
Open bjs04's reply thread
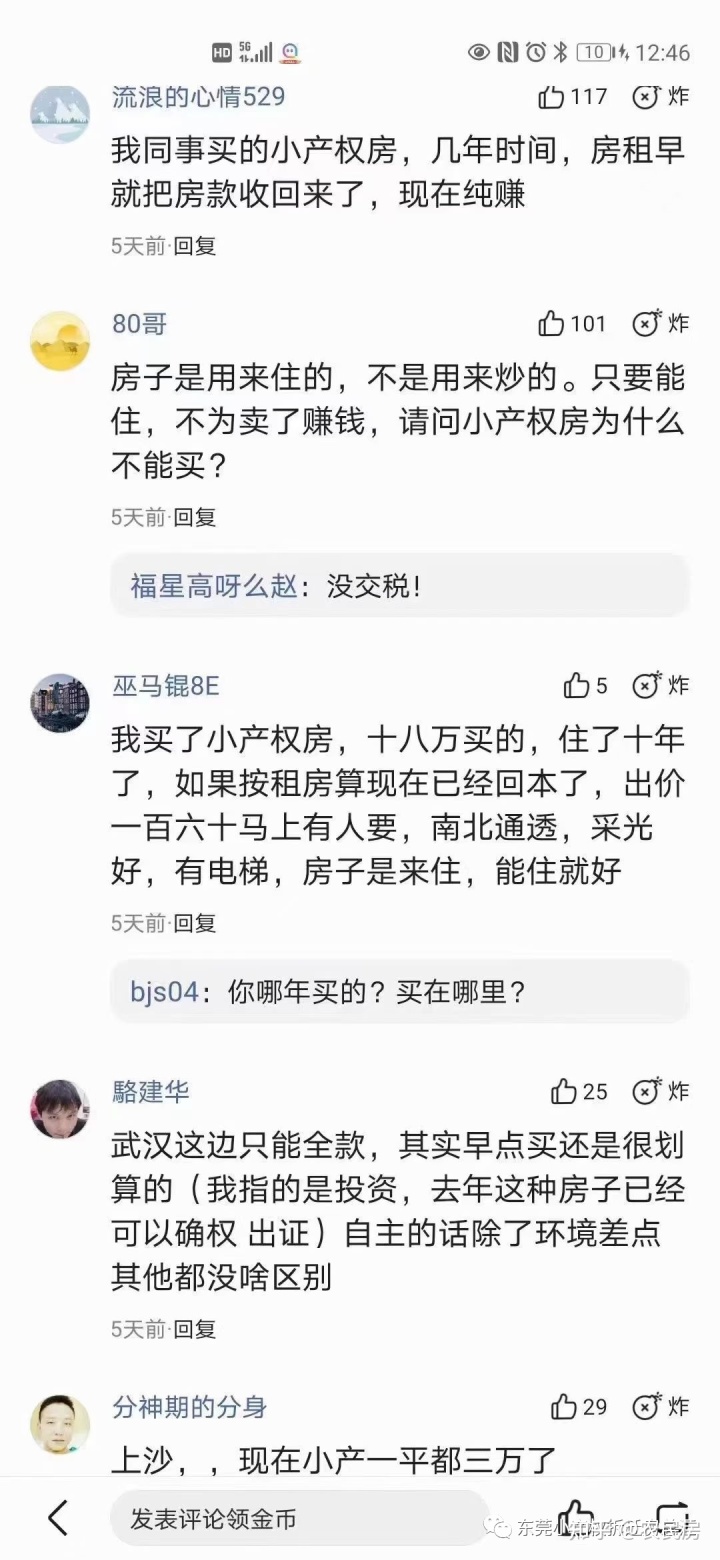(x=400, y=992)
